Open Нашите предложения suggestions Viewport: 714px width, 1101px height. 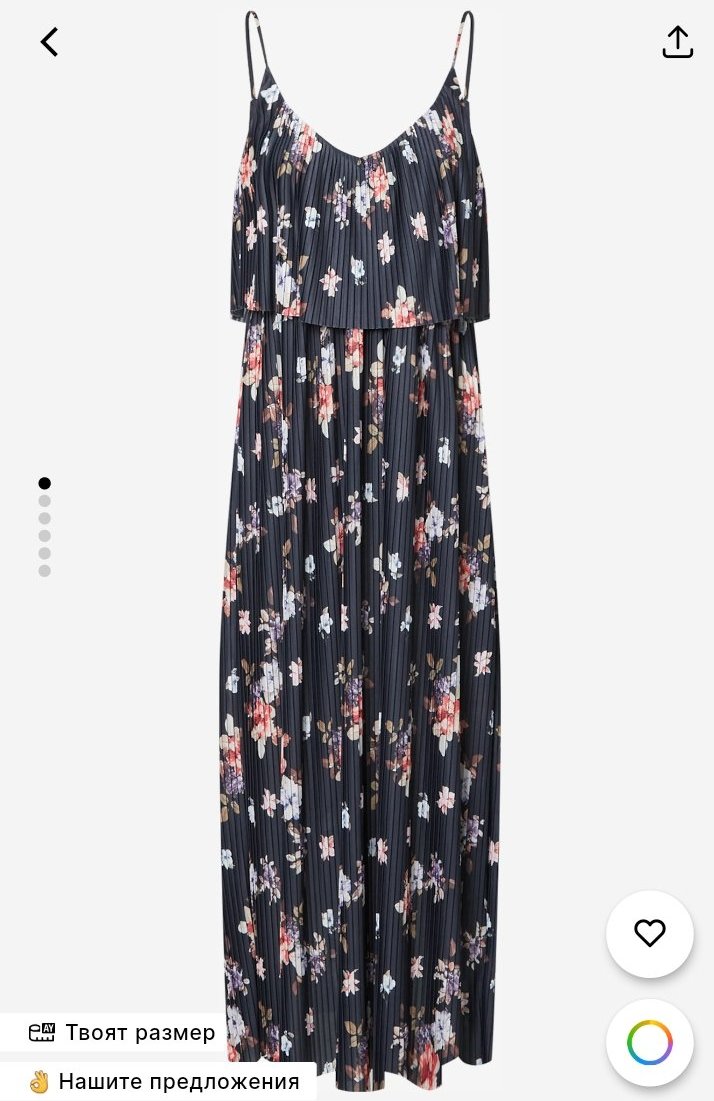(164, 1081)
